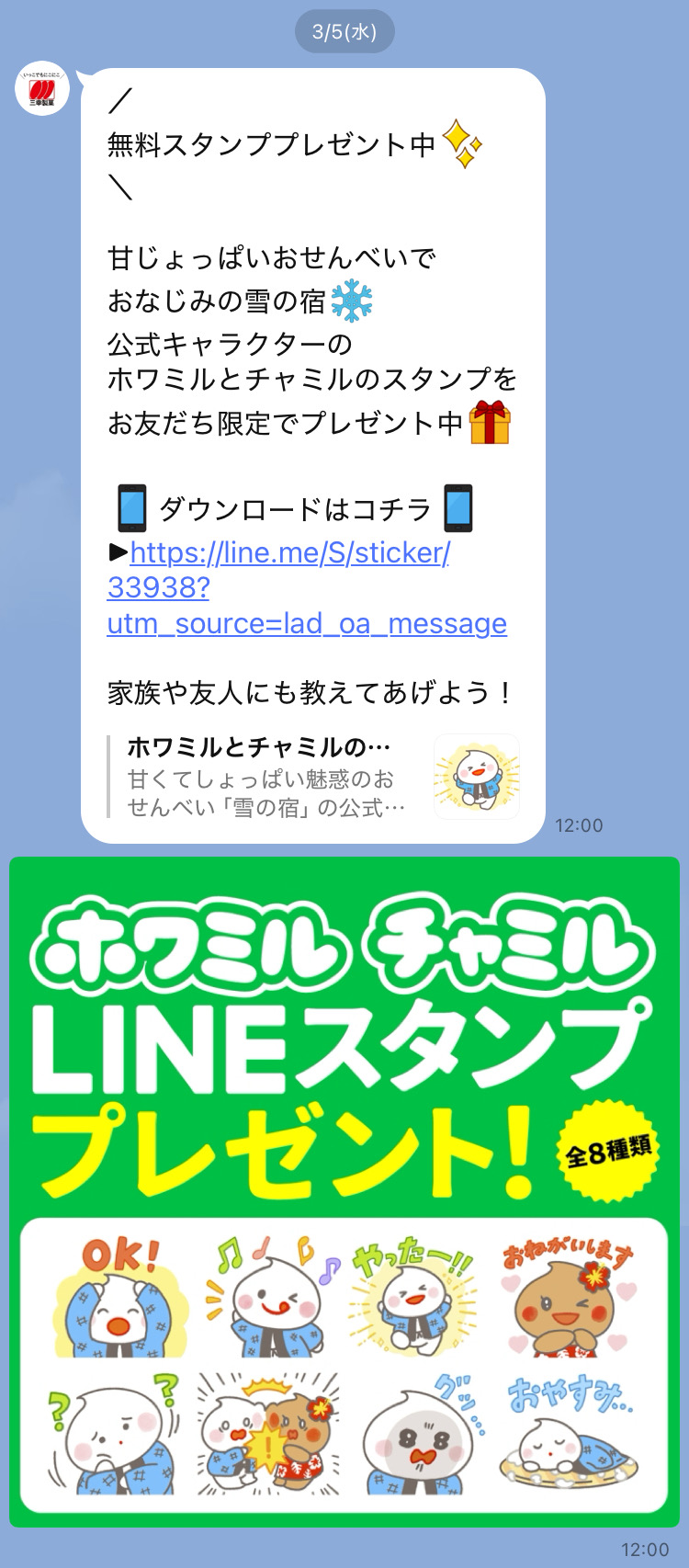This screenshot has height=1568, width=689.
Task: Open the line.me sticker download link
Action: click(307, 588)
